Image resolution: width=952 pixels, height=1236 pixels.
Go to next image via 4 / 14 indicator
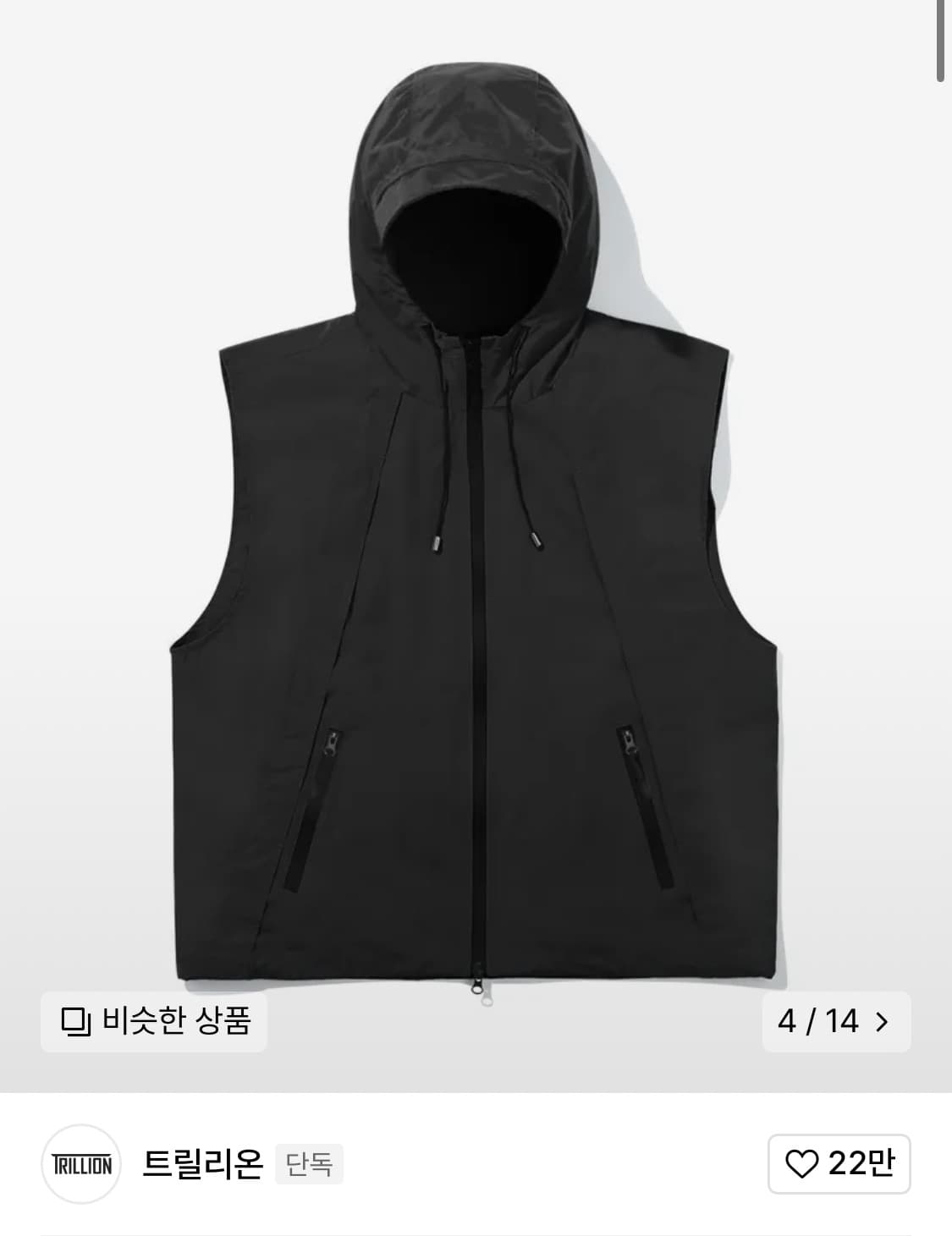pyautogui.click(x=836, y=1021)
